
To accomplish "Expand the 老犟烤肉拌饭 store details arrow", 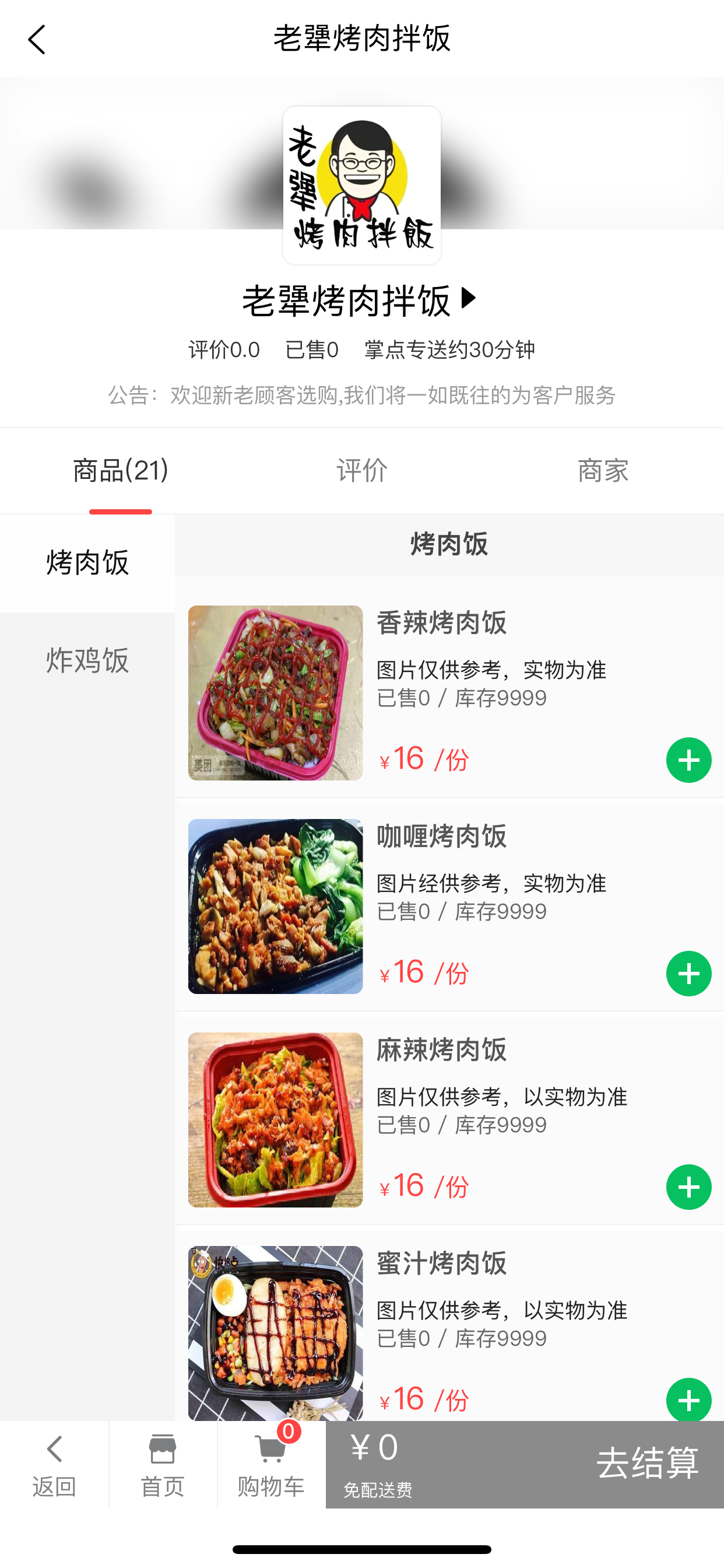I will click(469, 299).
